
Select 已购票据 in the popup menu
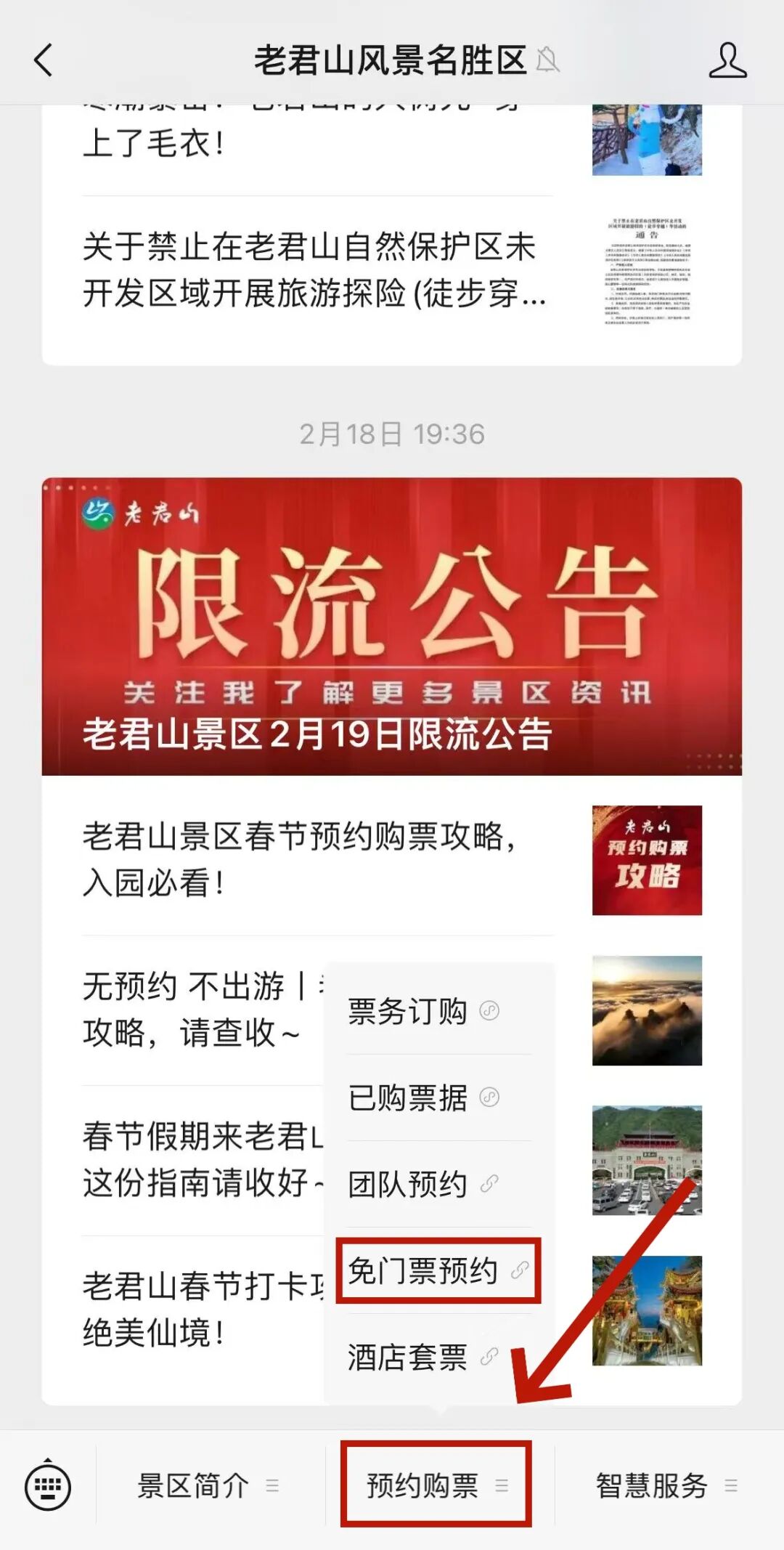[422, 1097]
